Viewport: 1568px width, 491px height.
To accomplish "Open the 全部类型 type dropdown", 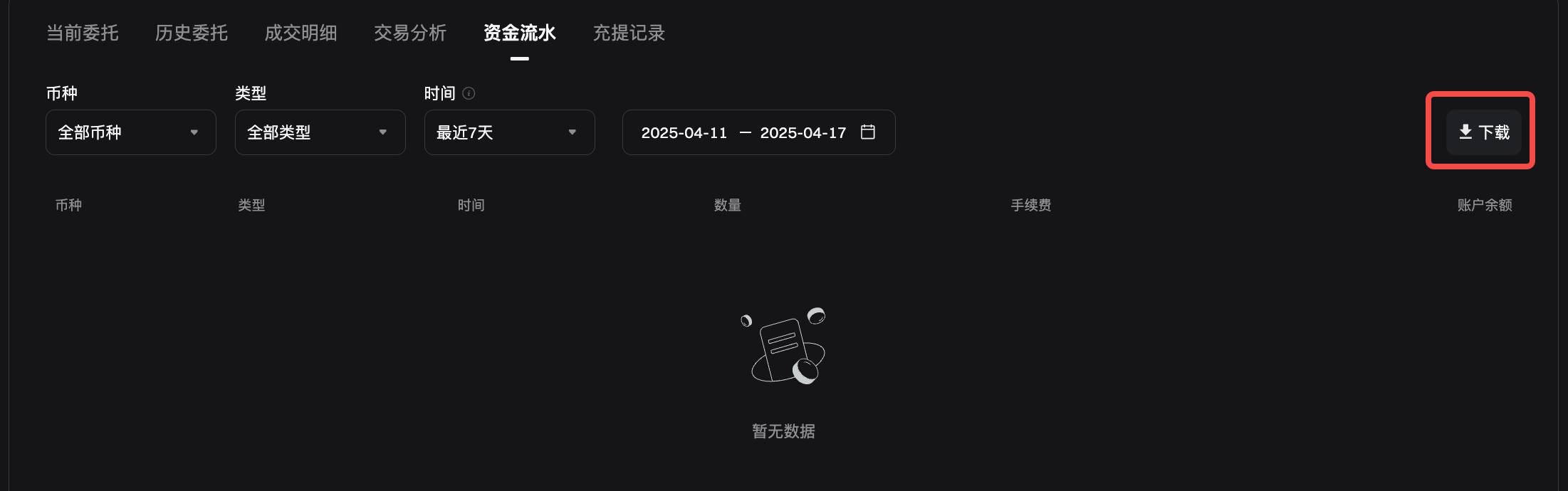I will [320, 132].
